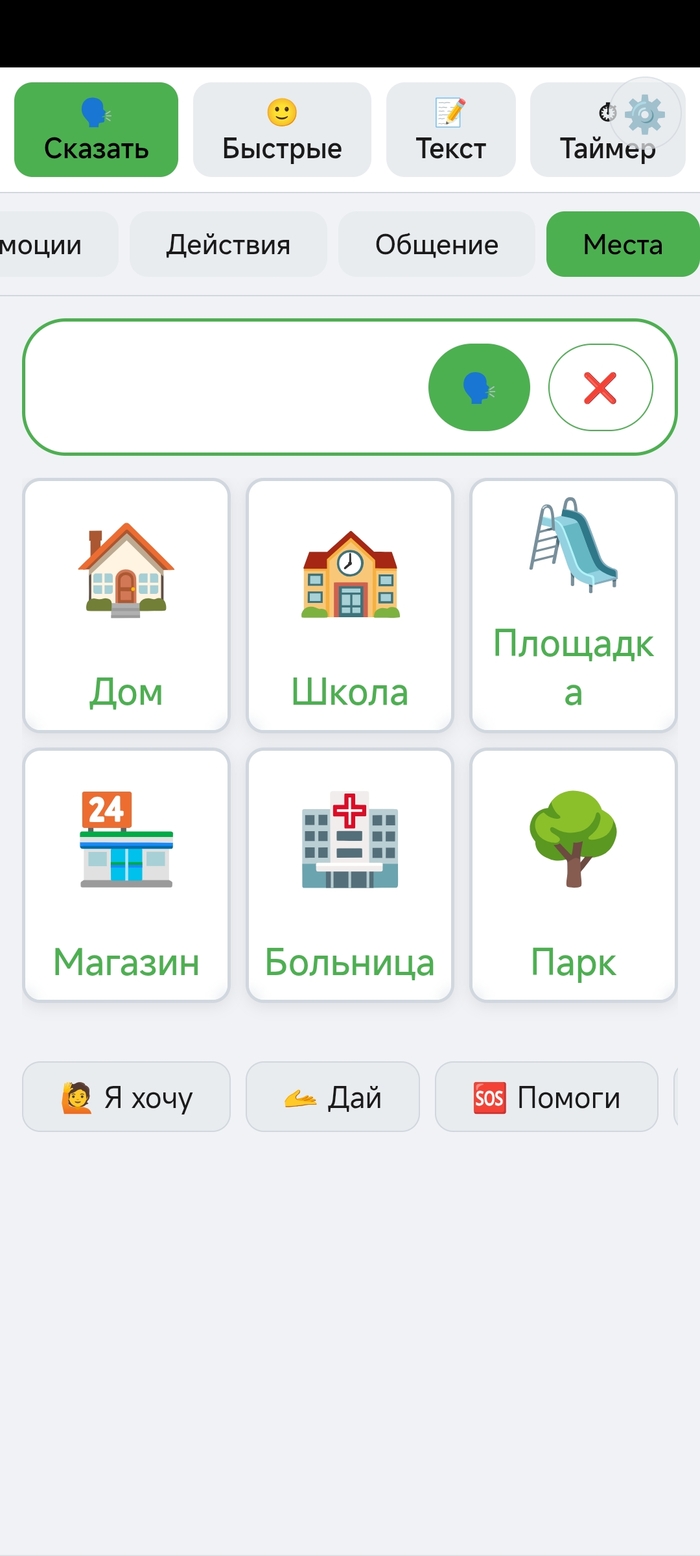Screen dimensions: 700x1556
Task: Clear the phrase with the red X
Action: click(x=600, y=387)
